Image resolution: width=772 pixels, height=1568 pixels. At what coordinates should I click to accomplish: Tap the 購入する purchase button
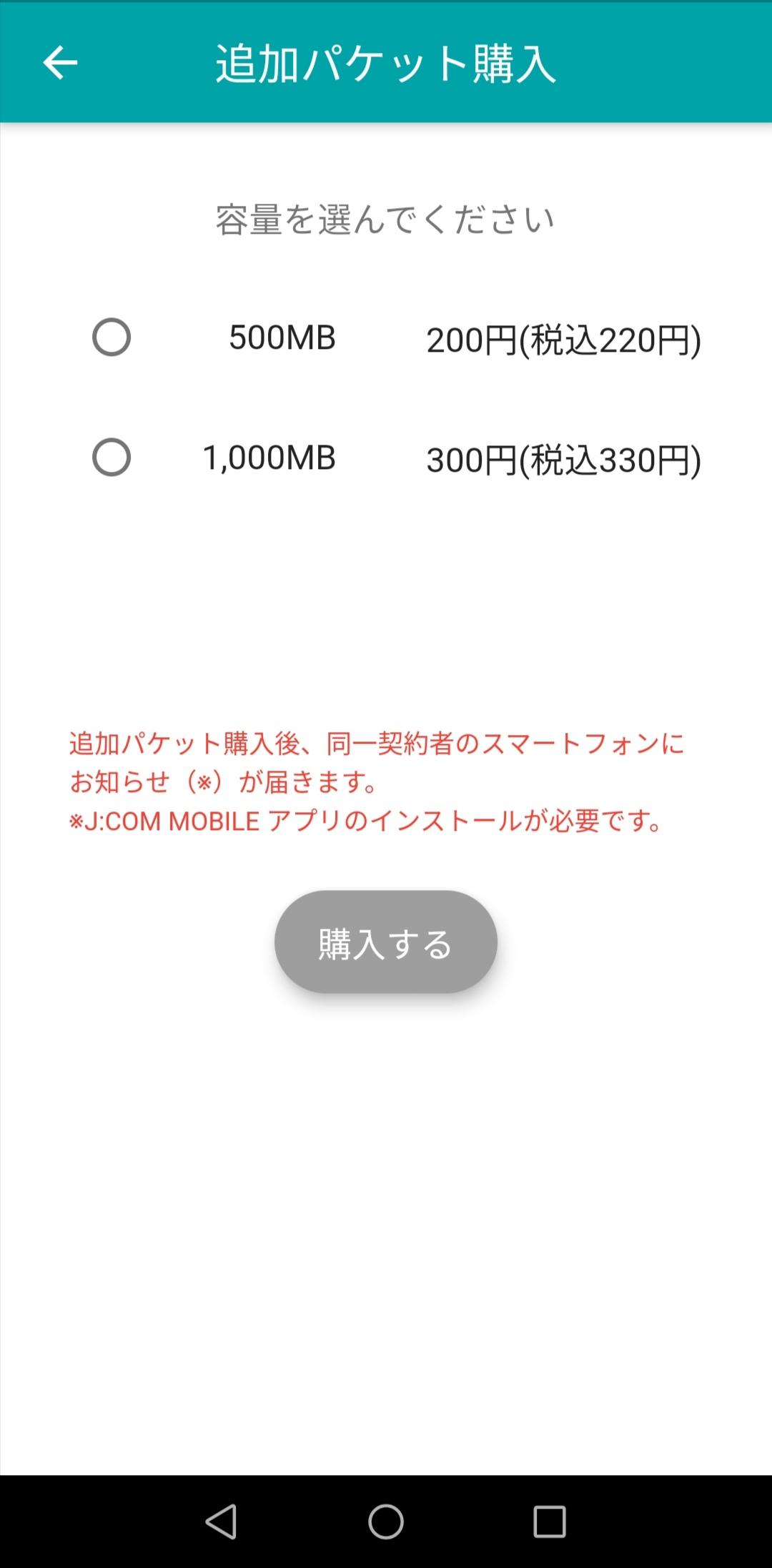coord(385,942)
